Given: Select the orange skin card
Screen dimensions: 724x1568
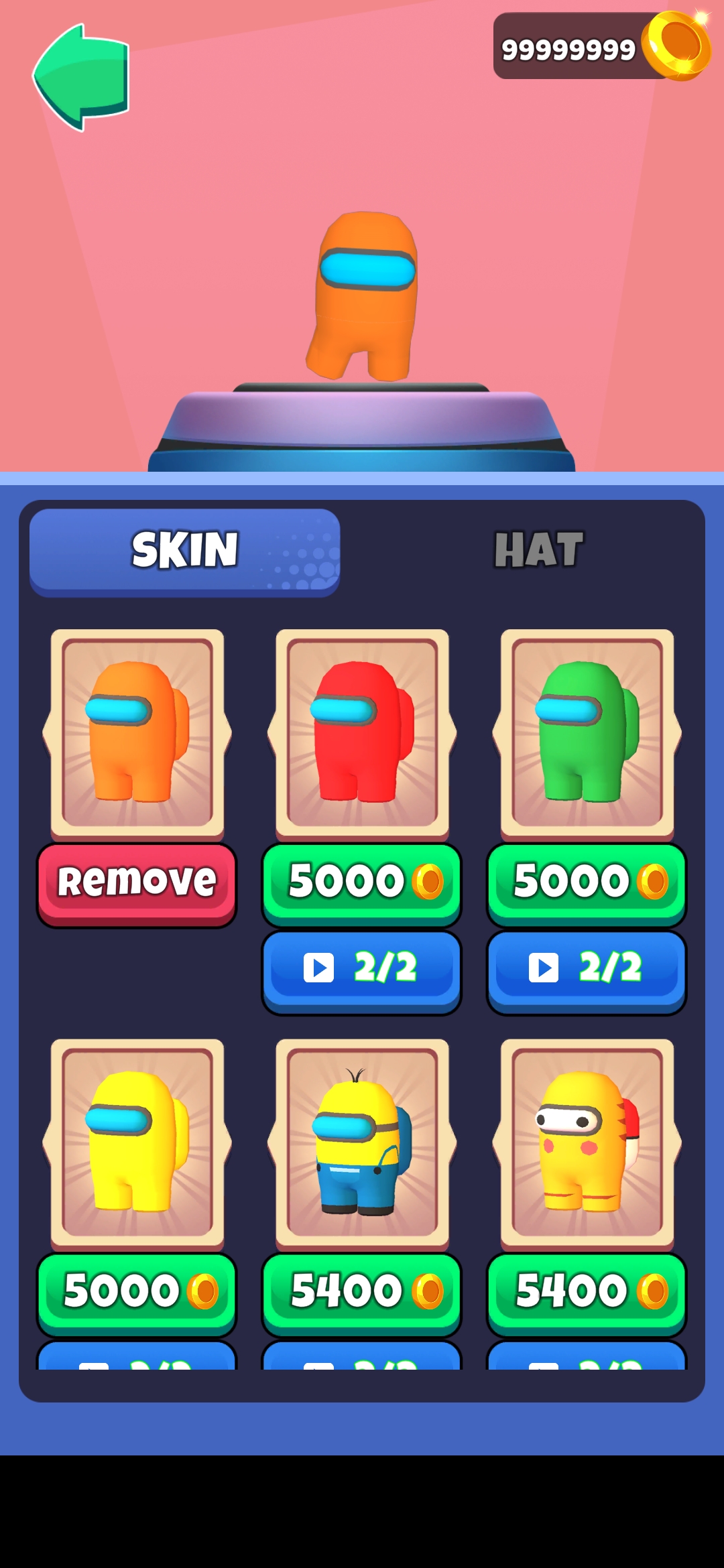Looking at the screenshot, I should [x=137, y=734].
